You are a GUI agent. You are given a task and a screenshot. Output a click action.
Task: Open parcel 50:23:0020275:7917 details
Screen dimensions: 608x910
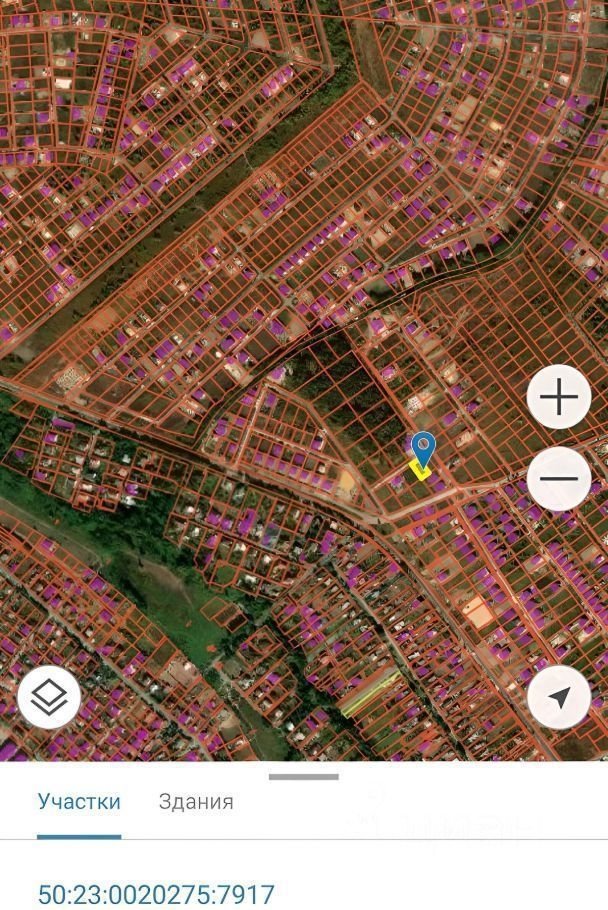coord(156,893)
